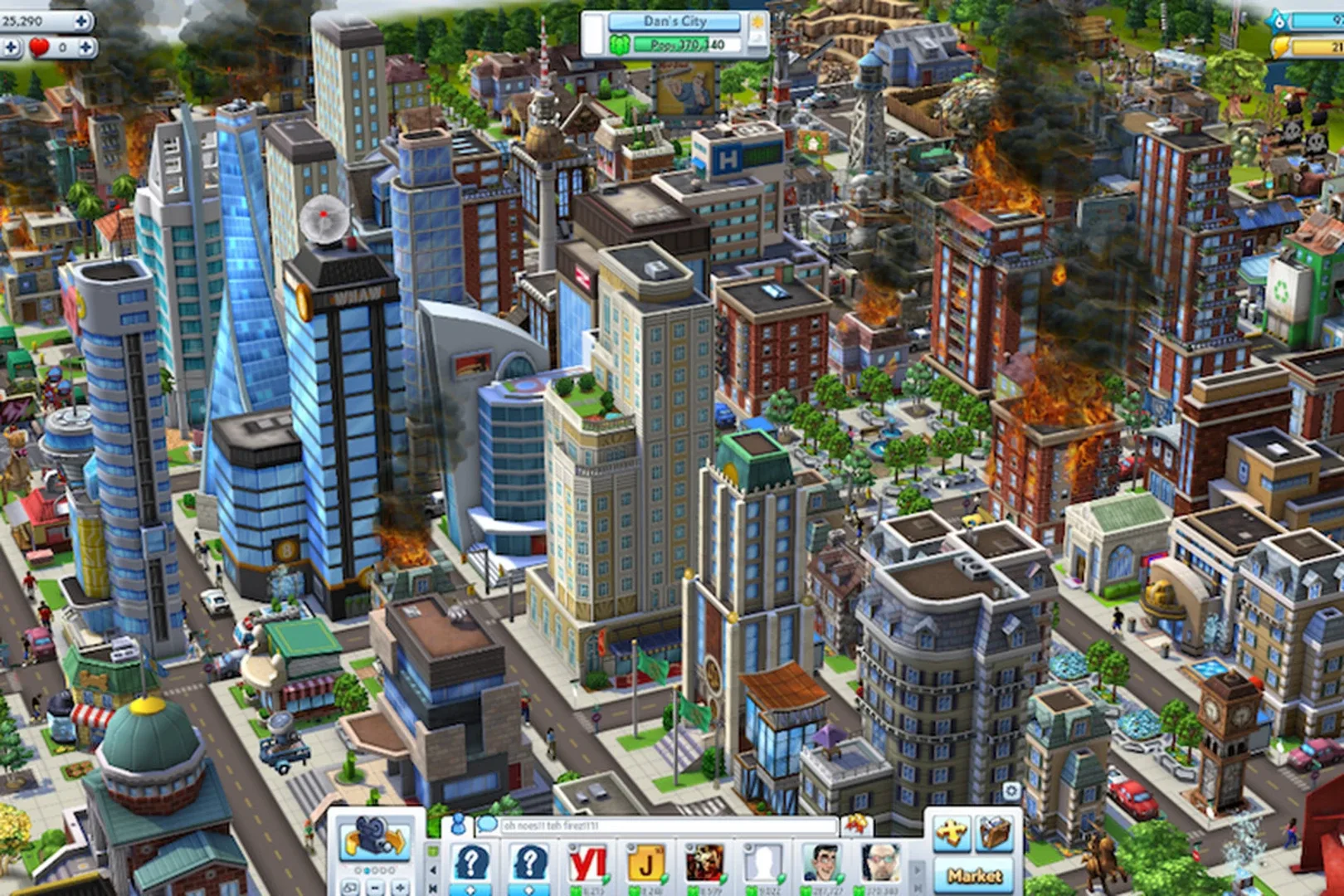Invite a friend in the first empty slot

click(x=471, y=864)
